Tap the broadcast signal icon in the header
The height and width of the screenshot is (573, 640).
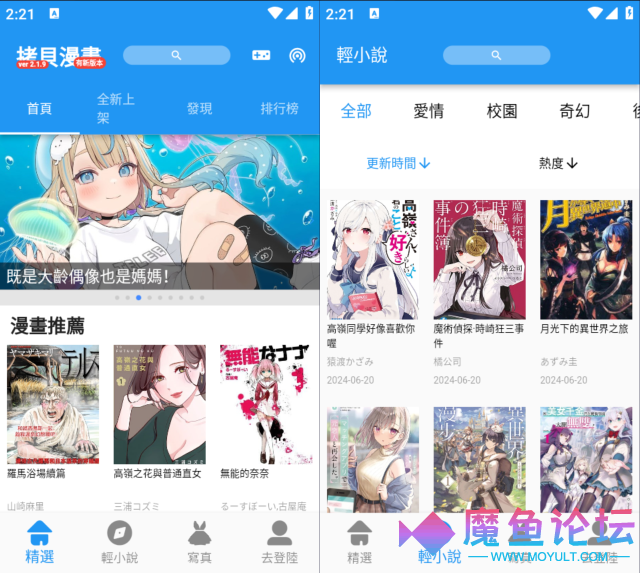click(x=297, y=55)
